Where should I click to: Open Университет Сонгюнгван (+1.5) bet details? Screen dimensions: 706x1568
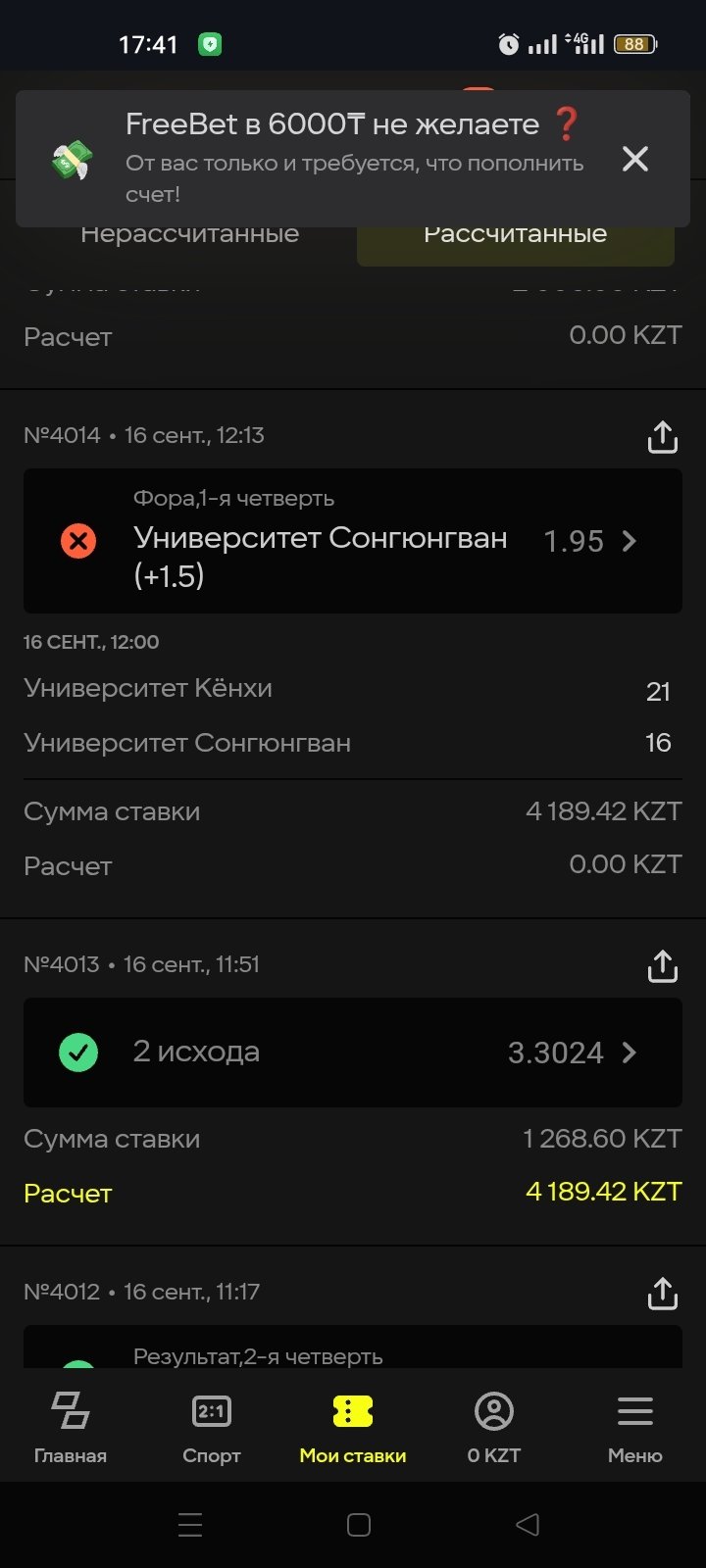(353, 541)
